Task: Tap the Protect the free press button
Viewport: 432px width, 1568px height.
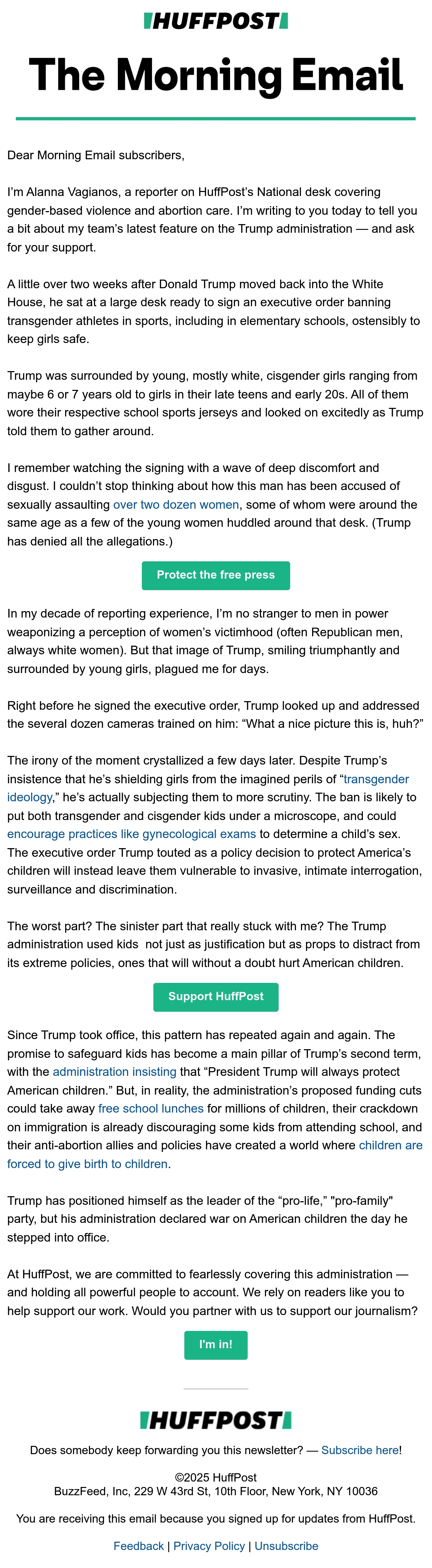Action: (x=215, y=575)
